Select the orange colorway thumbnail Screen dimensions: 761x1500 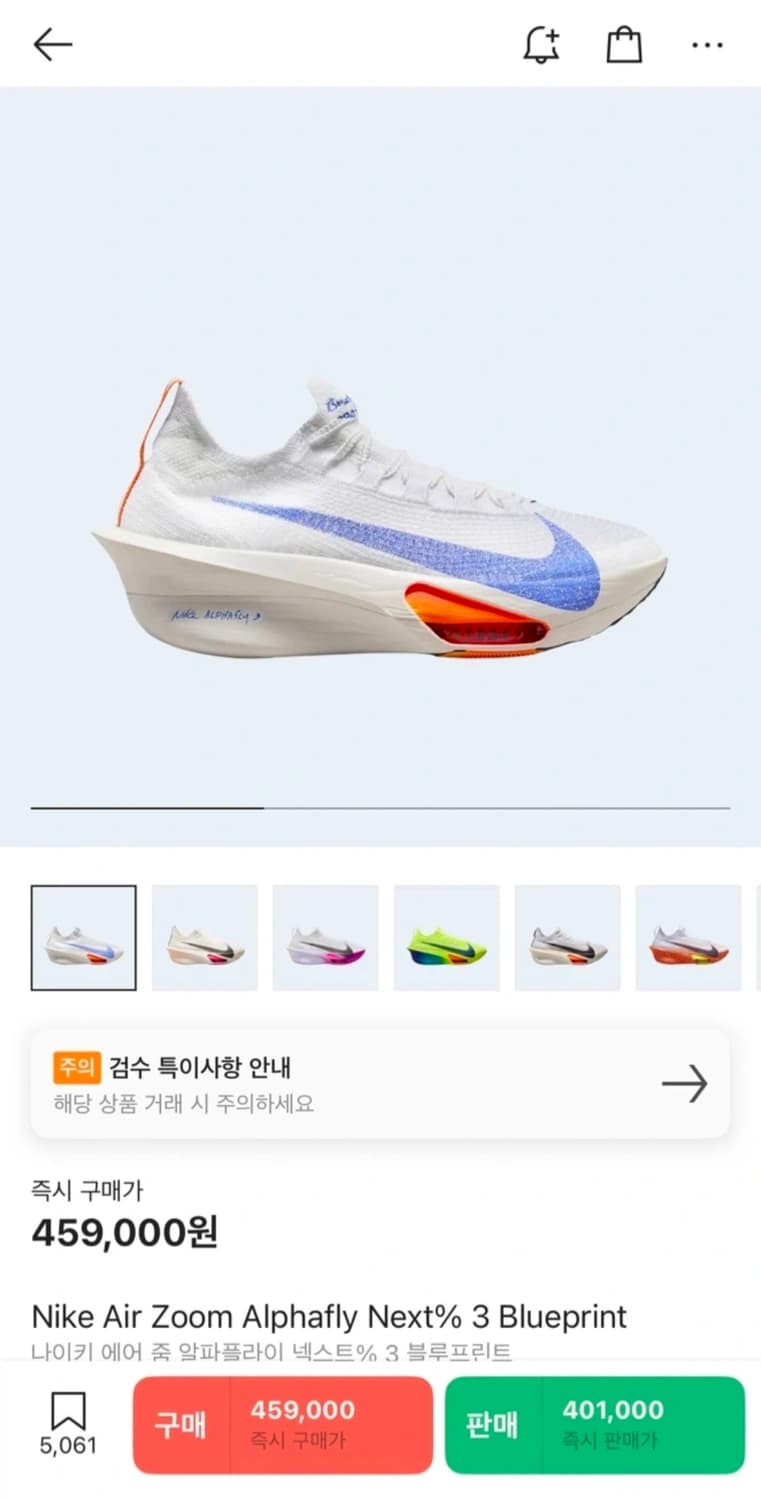[688, 938]
